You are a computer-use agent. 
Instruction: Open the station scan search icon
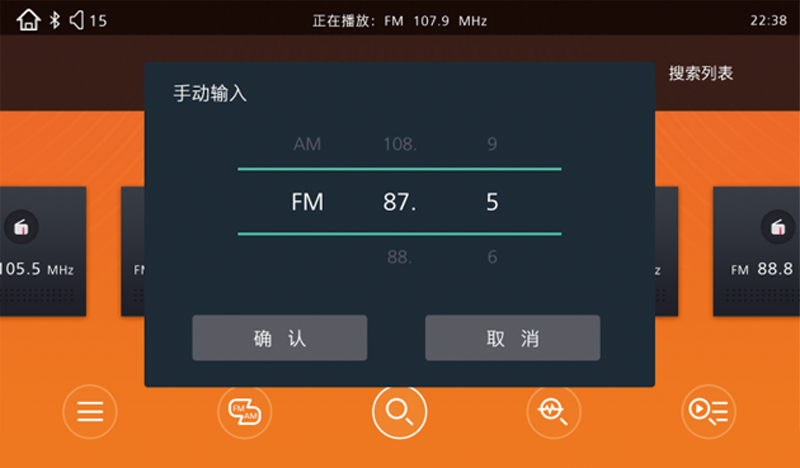tap(554, 411)
